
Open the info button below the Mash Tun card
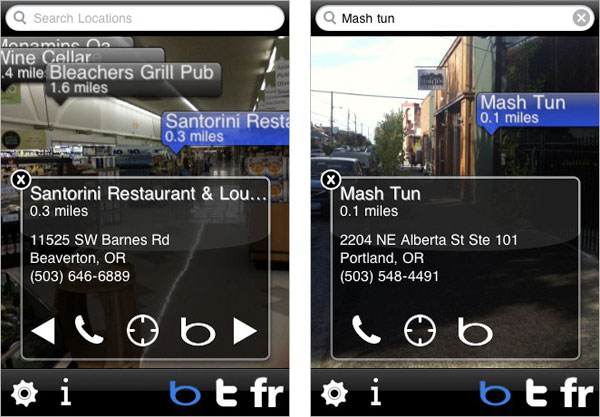(376, 393)
